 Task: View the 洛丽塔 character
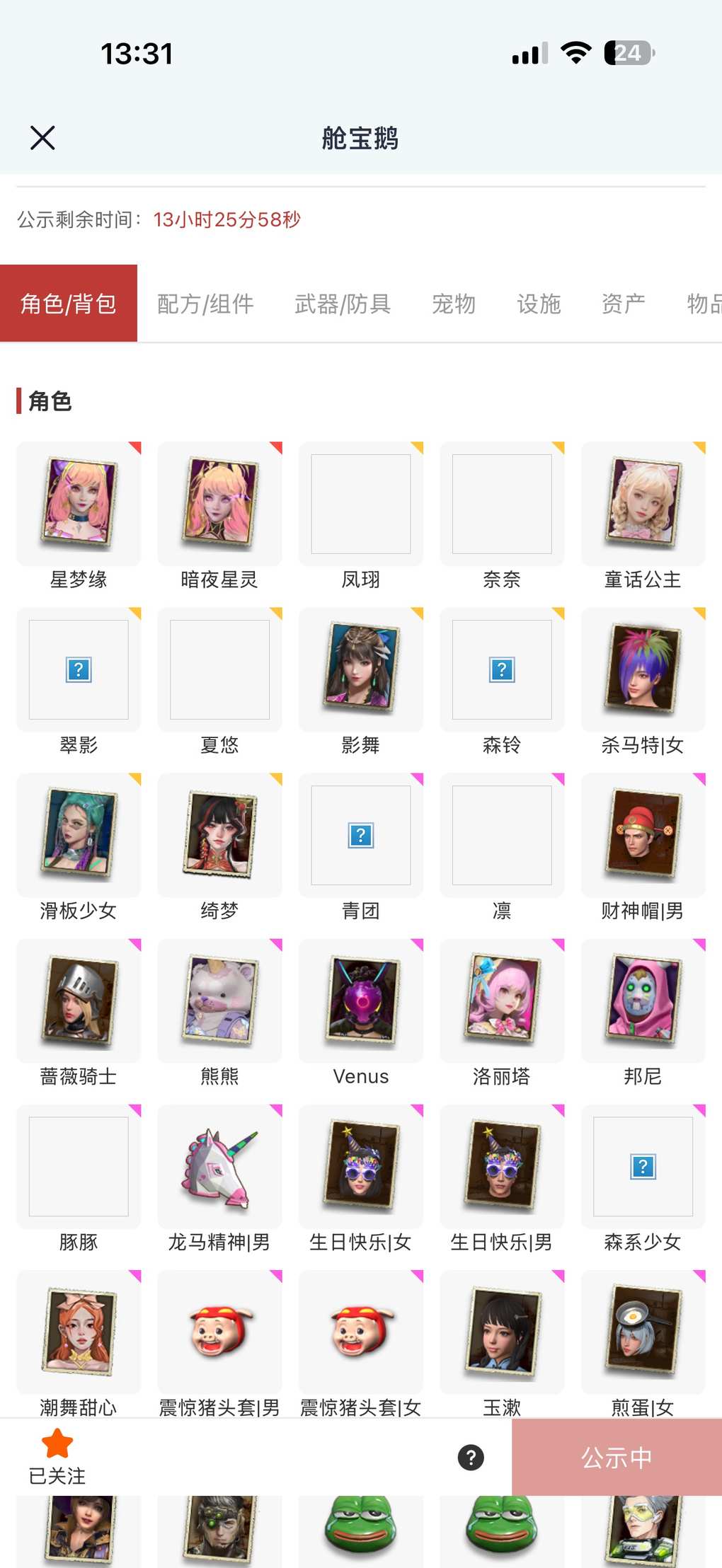[502, 1001]
